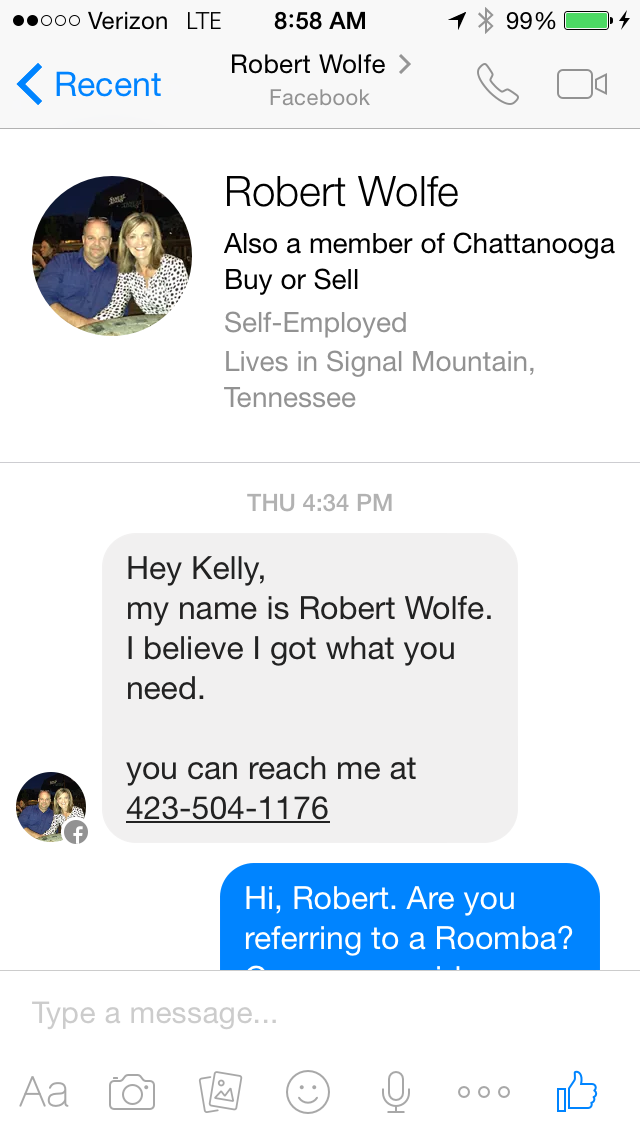This screenshot has height=1136, width=640.
Task: Tap the phone number 423-504-1176 link
Action: 227,808
